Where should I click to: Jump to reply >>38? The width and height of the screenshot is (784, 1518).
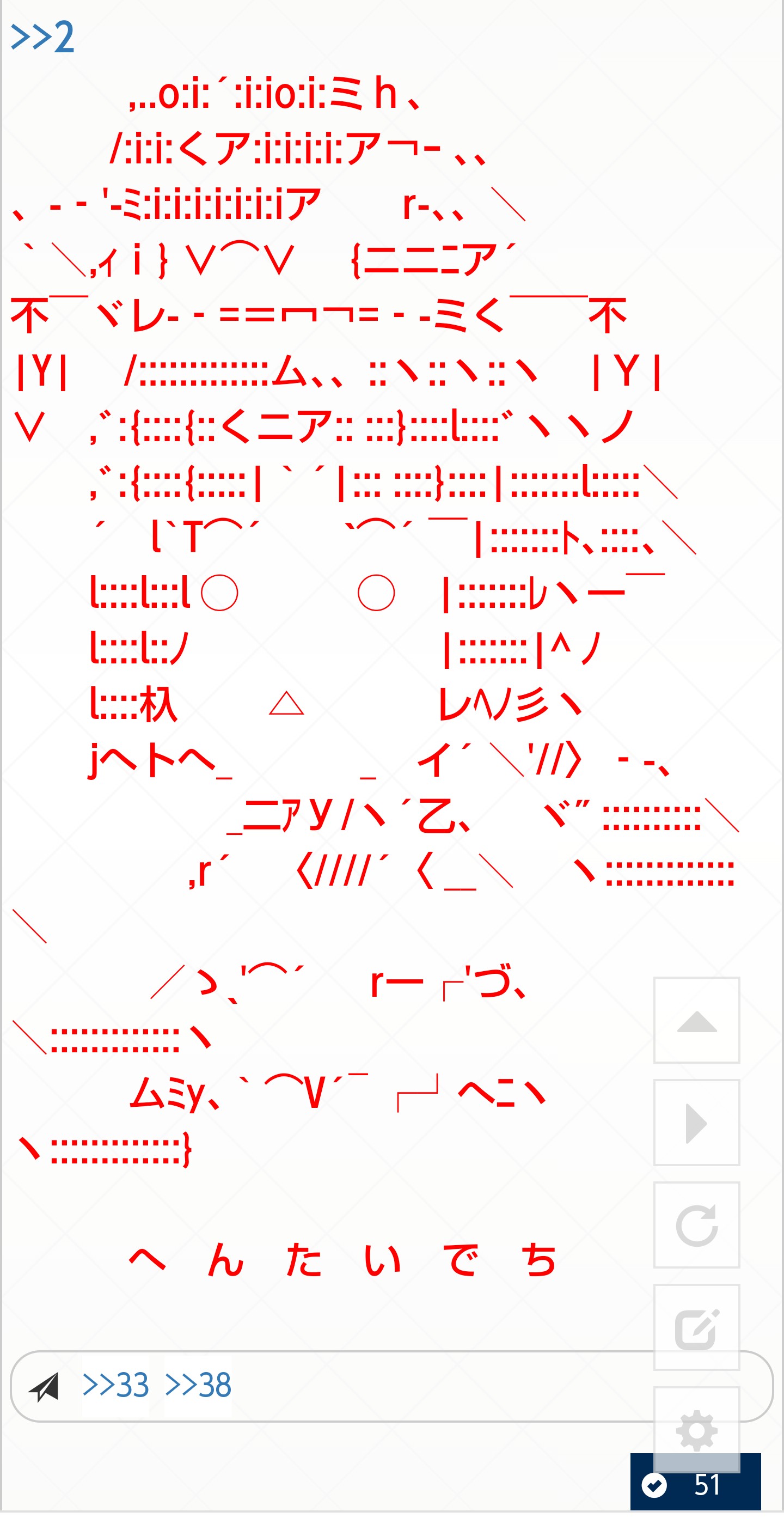point(198,1386)
